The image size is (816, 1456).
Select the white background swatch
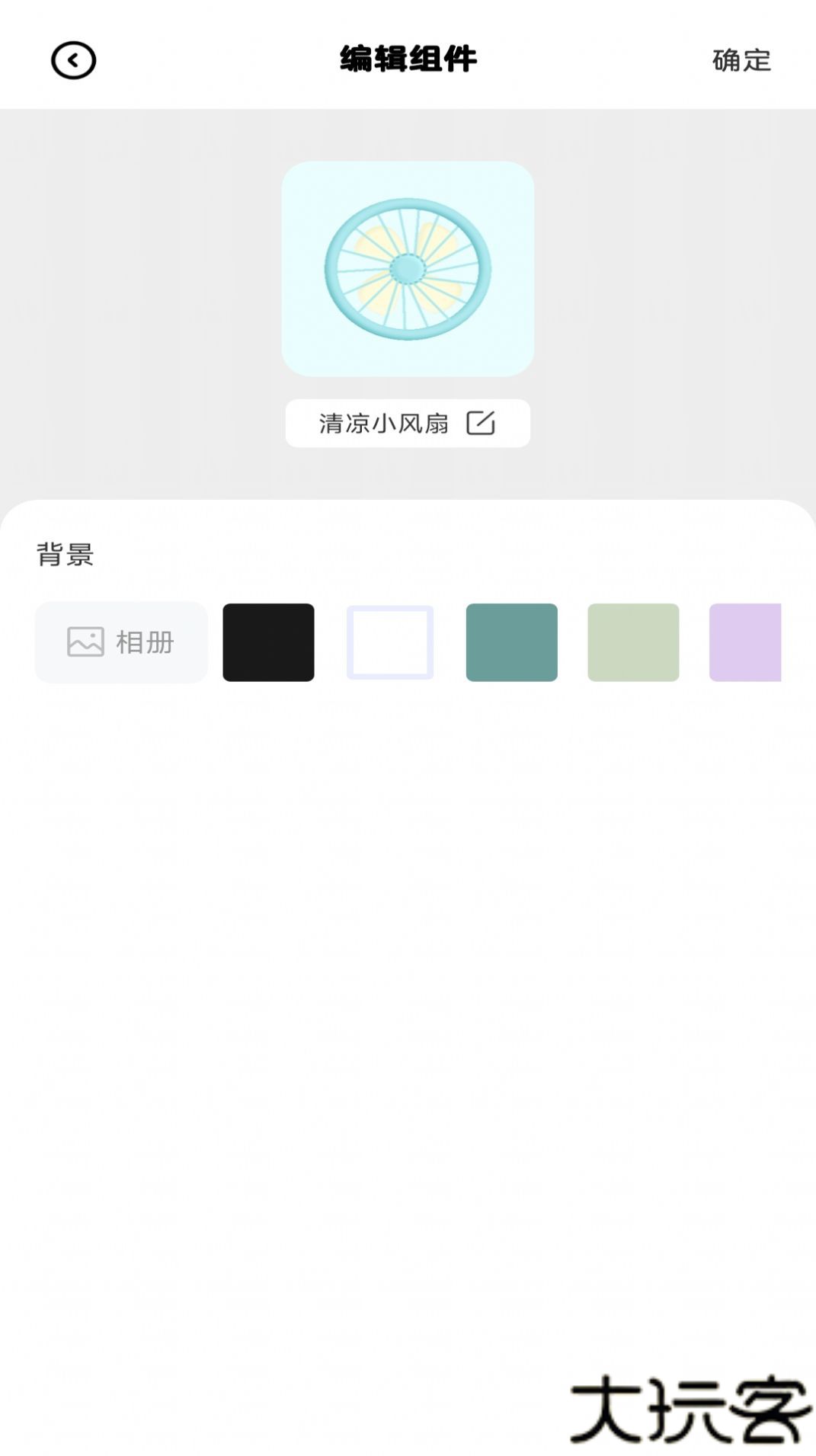(x=390, y=642)
